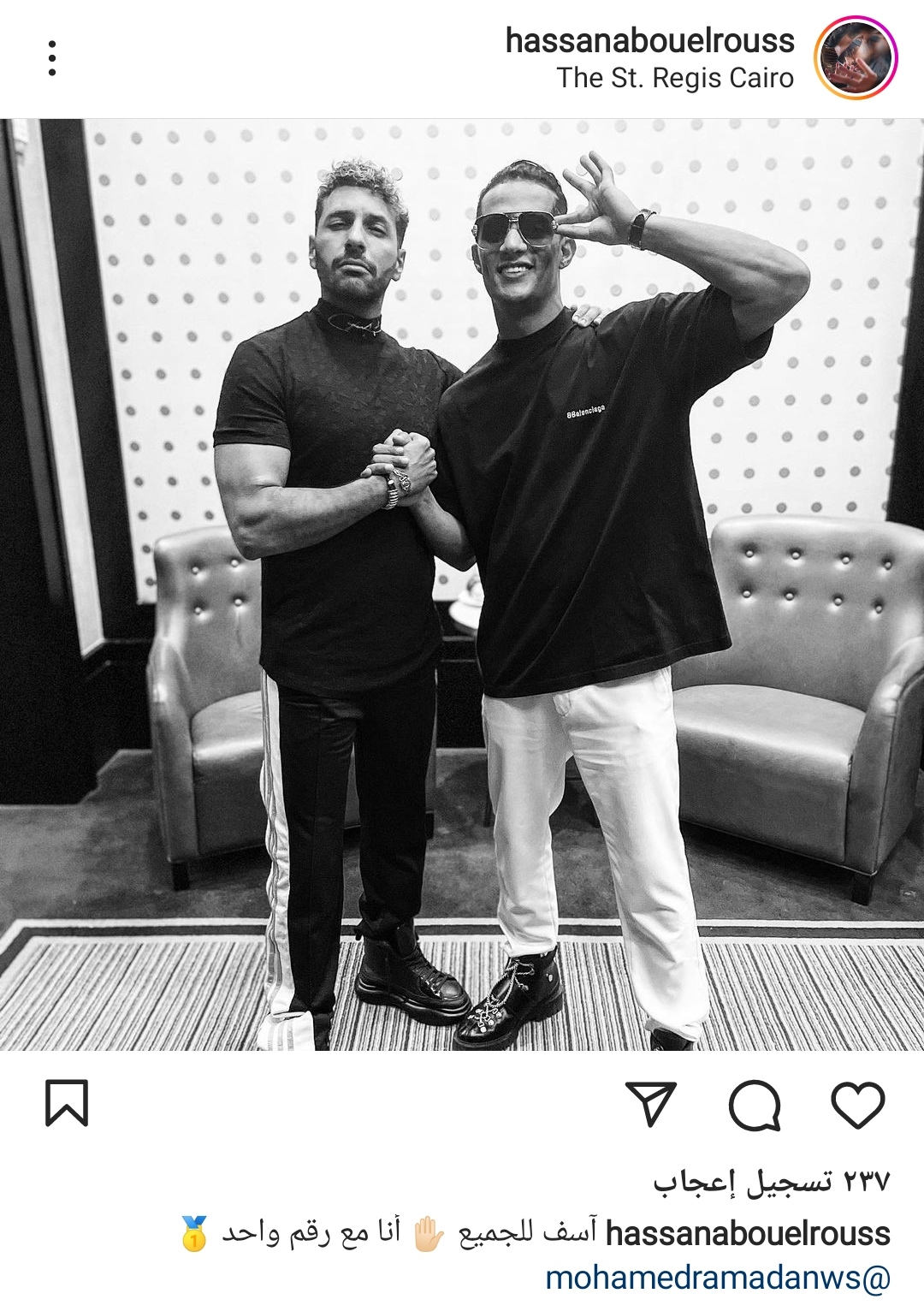Open comments with the speech bubble icon
The width and height of the screenshot is (924, 1311).
coord(754,1104)
